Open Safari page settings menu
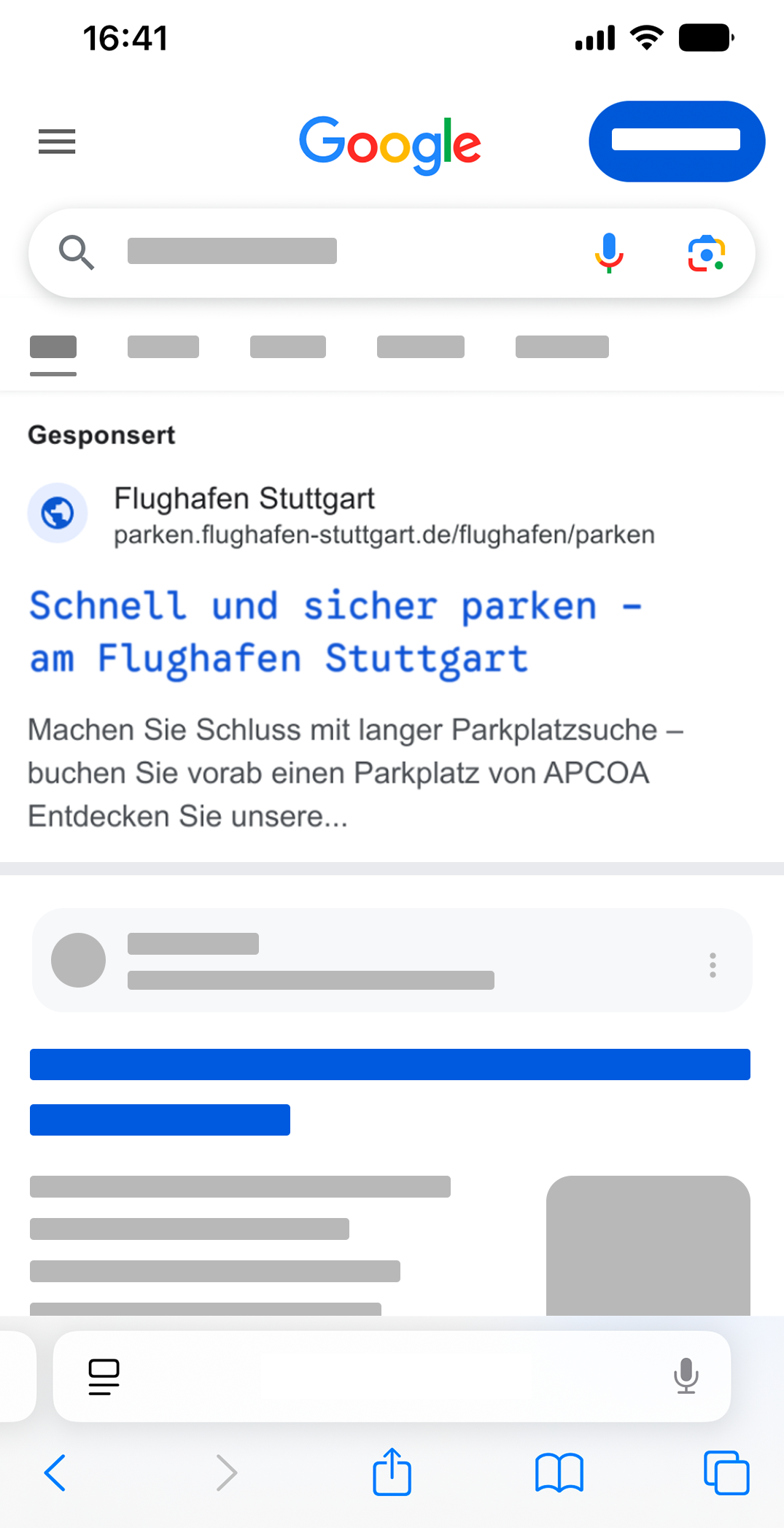784x1528 pixels. [104, 1376]
